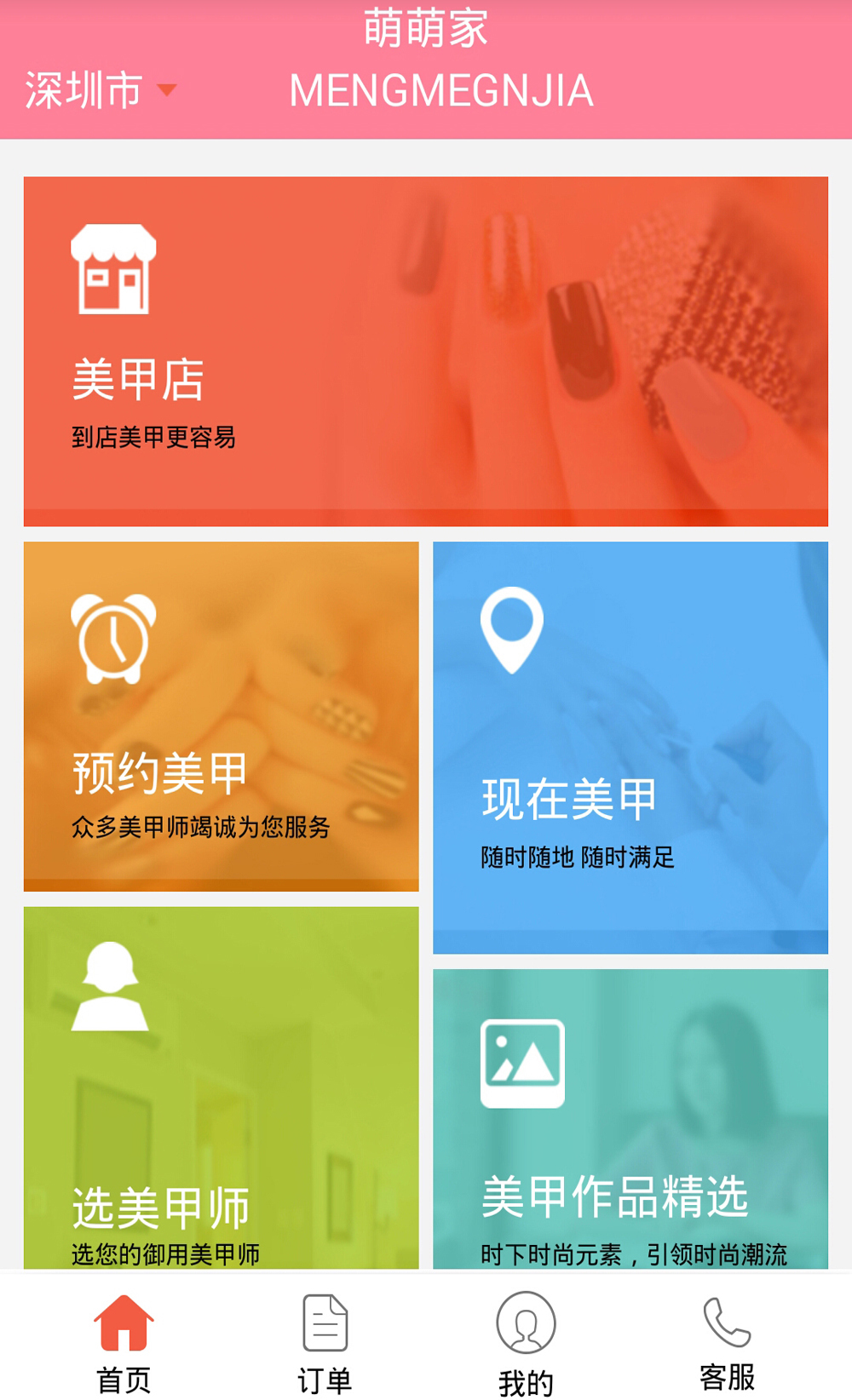852x1400 pixels.
Task: Open the 美甲店 card
Action: coord(426,351)
